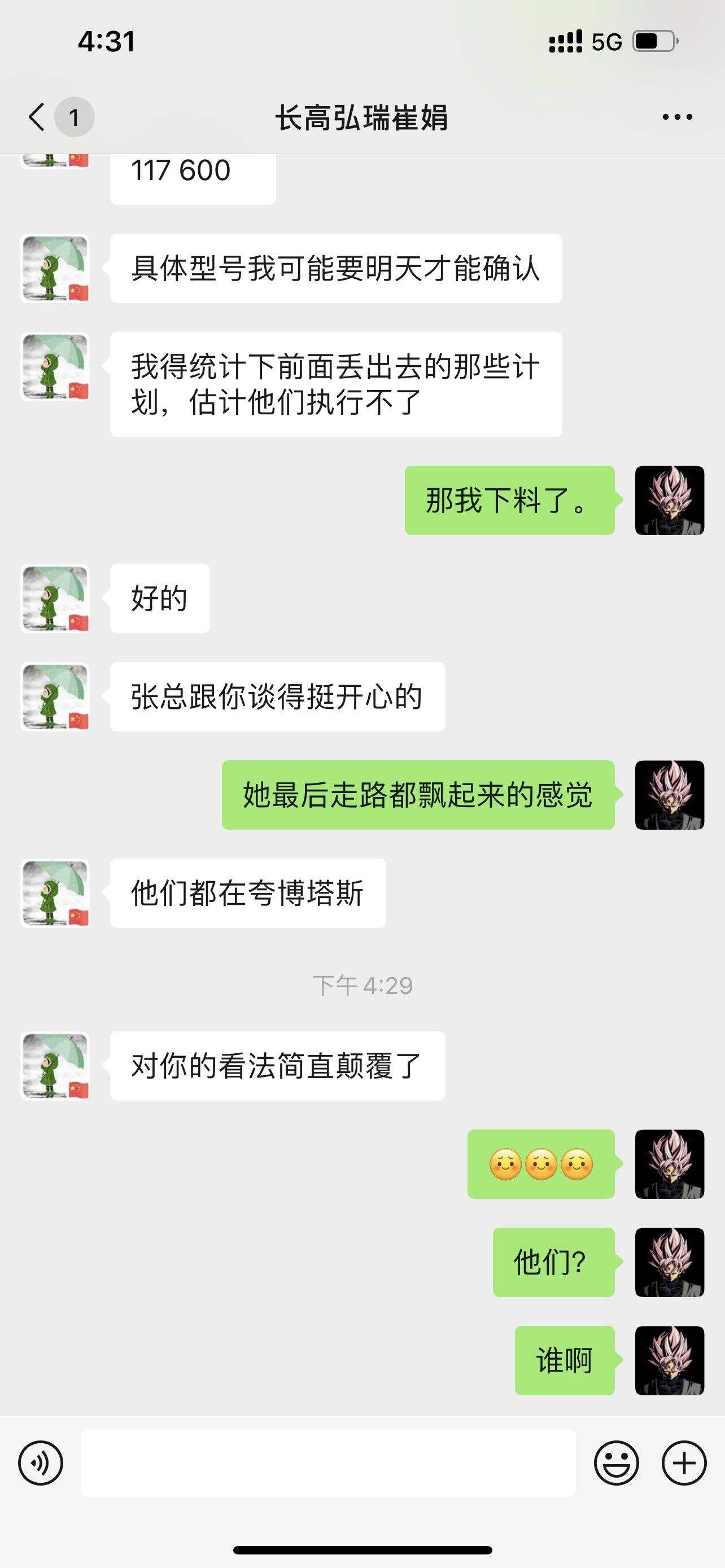Switch to voice message input
Screen dimensions: 725x1568
40,1462
